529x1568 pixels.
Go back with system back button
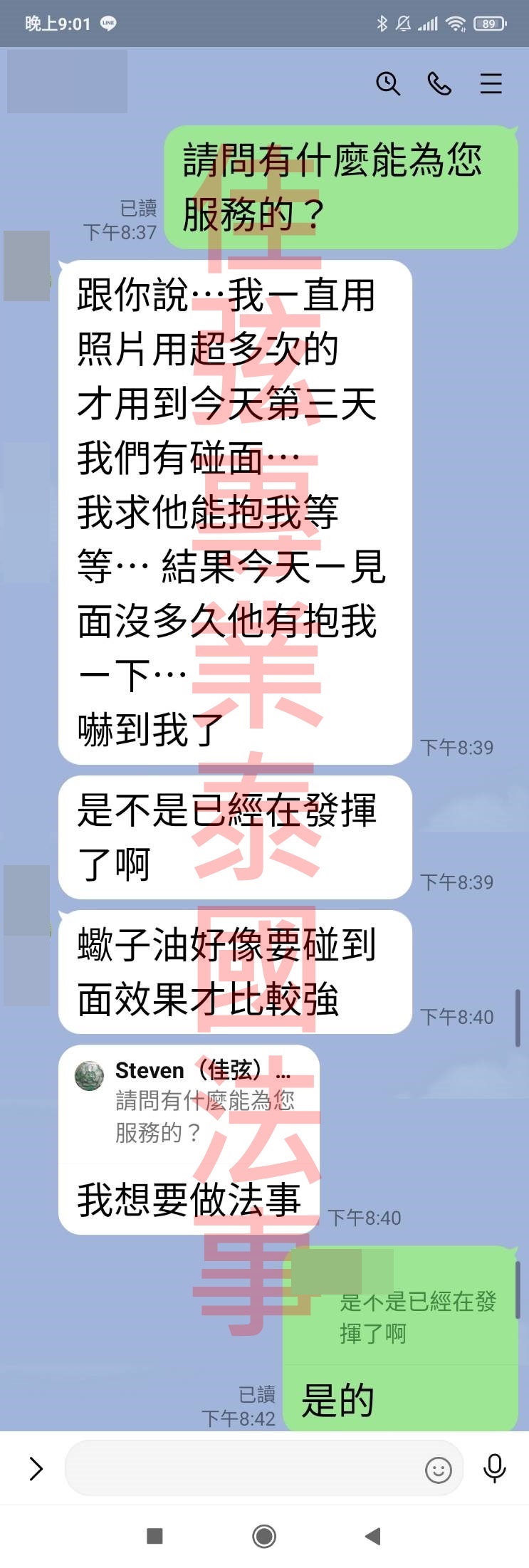(372, 1536)
